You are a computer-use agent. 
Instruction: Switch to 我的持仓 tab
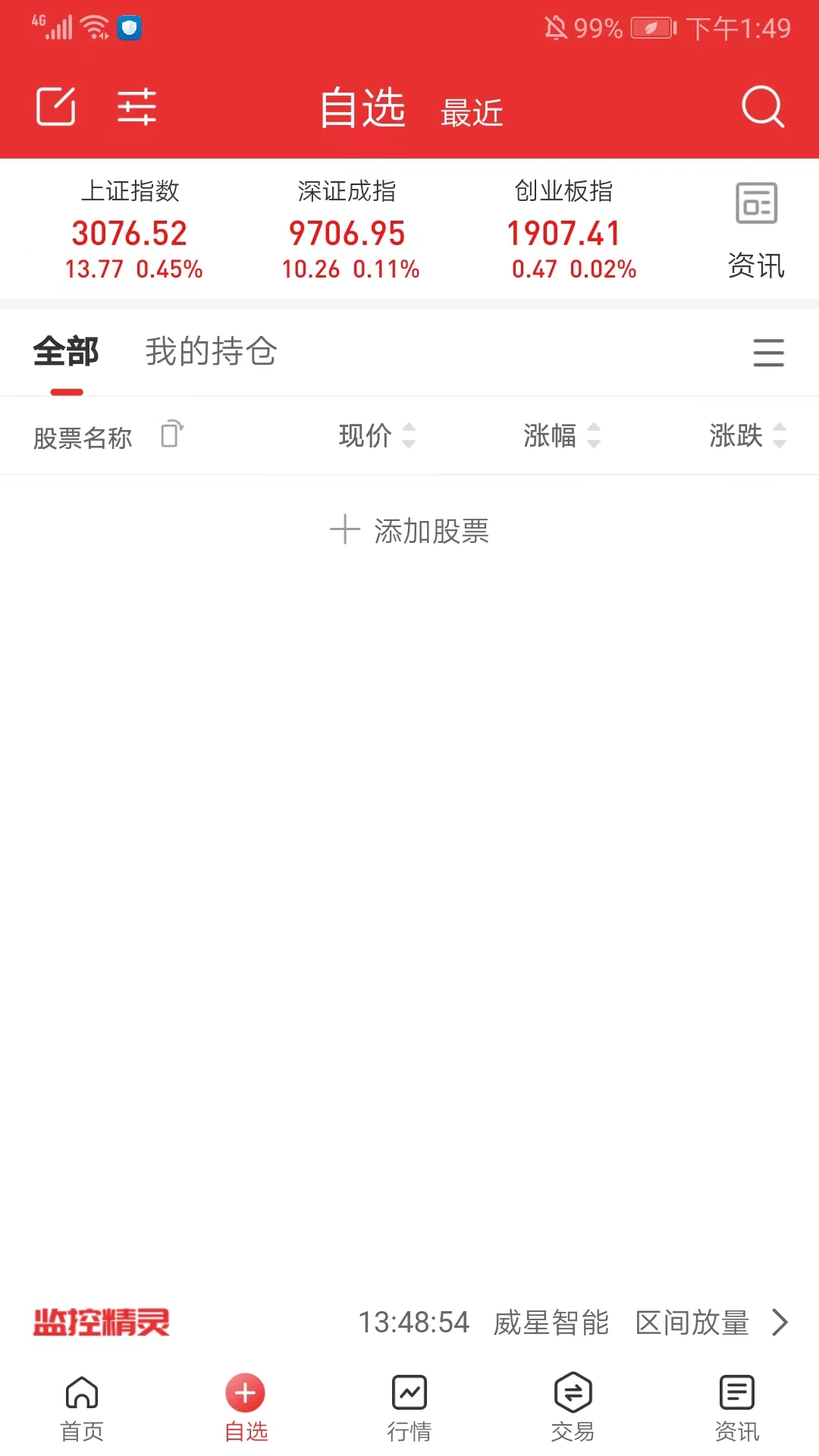[211, 352]
